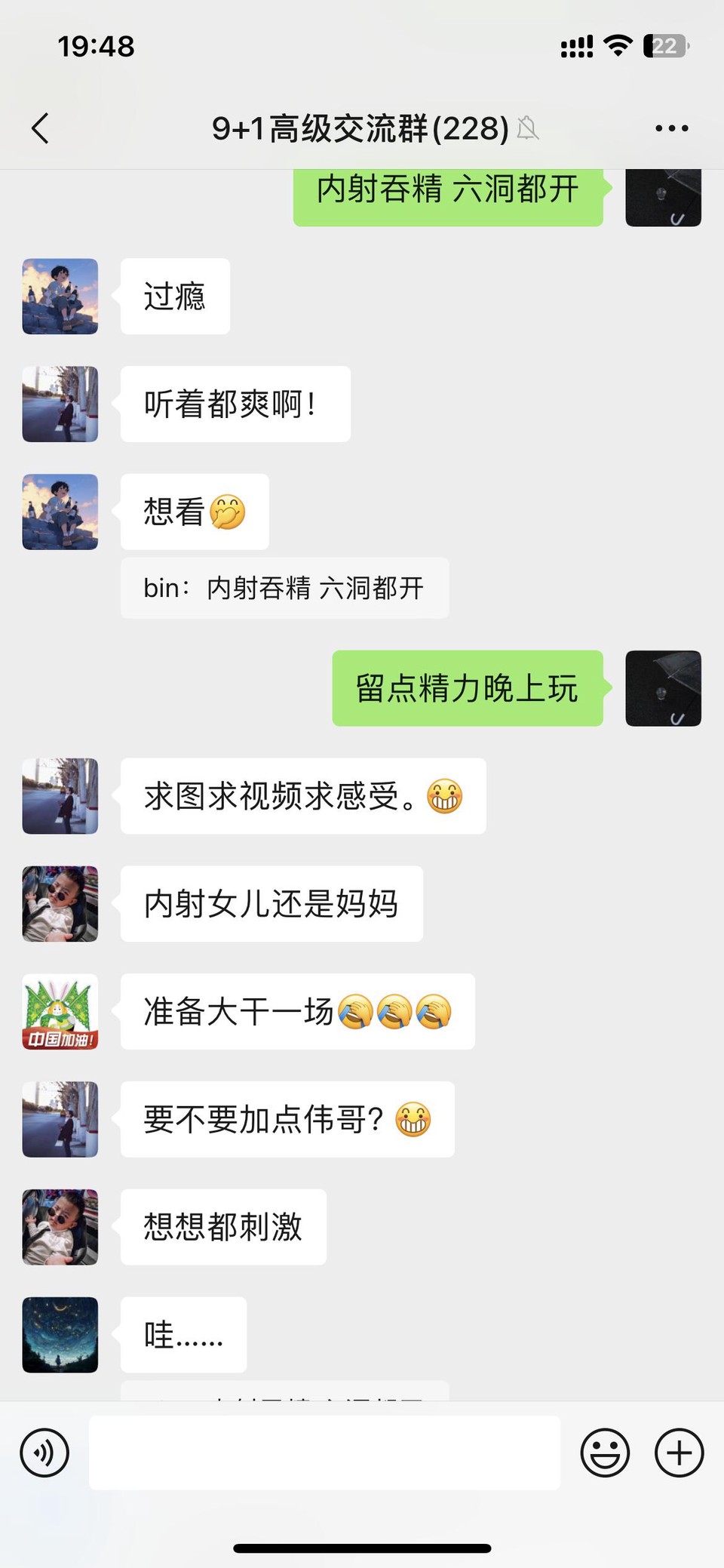Open profile of sender of "听着都爽啊!"

(x=60, y=404)
